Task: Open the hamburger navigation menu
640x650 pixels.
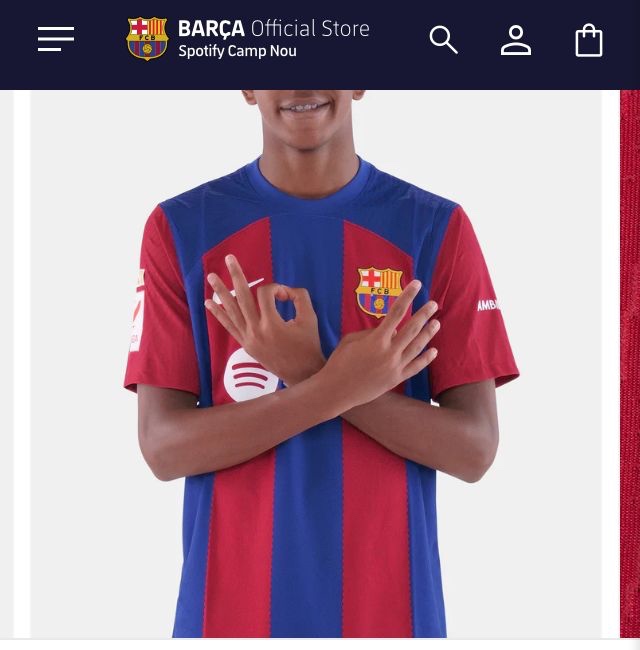Action: 56,40
